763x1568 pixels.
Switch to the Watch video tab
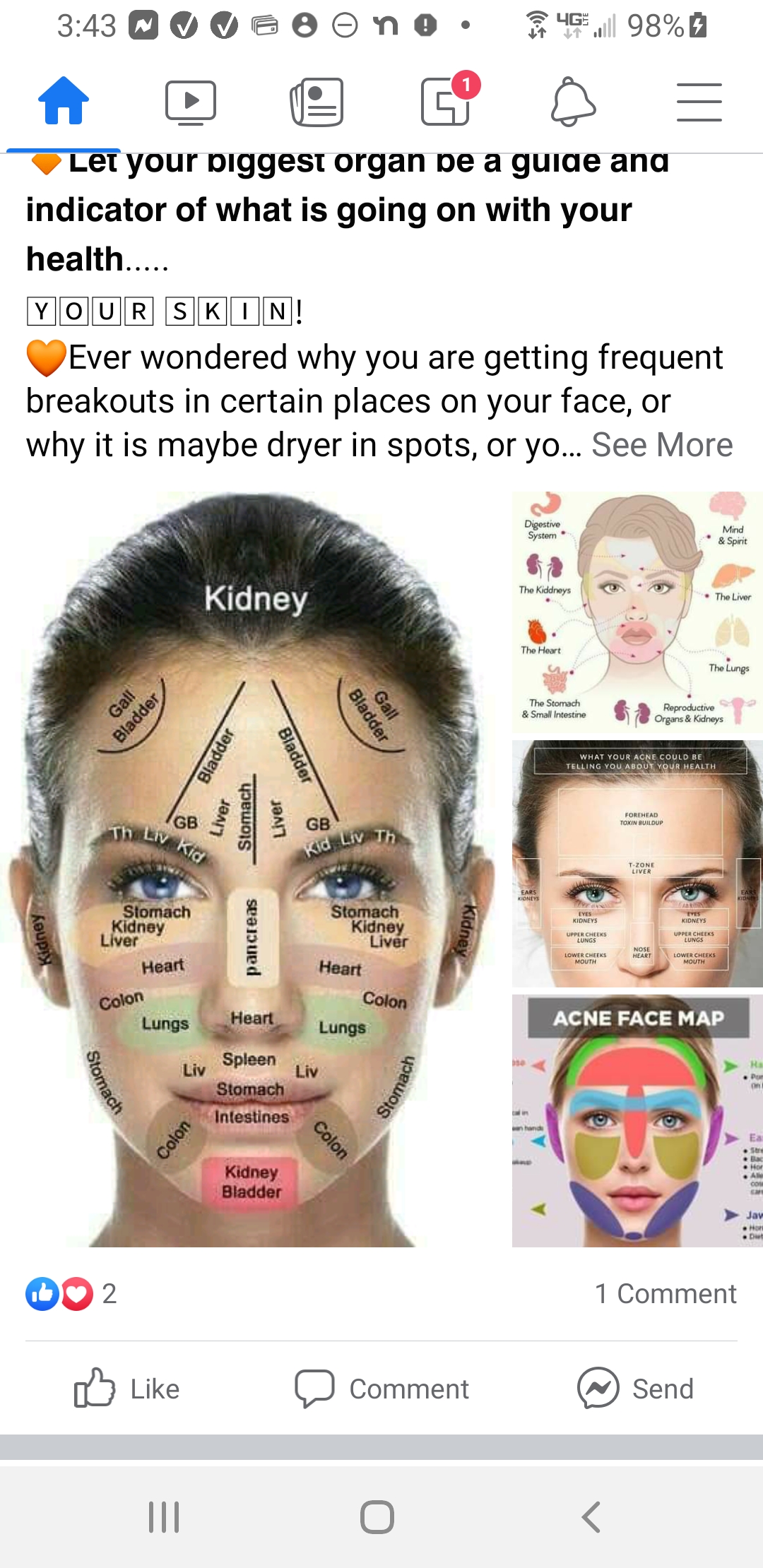[x=191, y=102]
